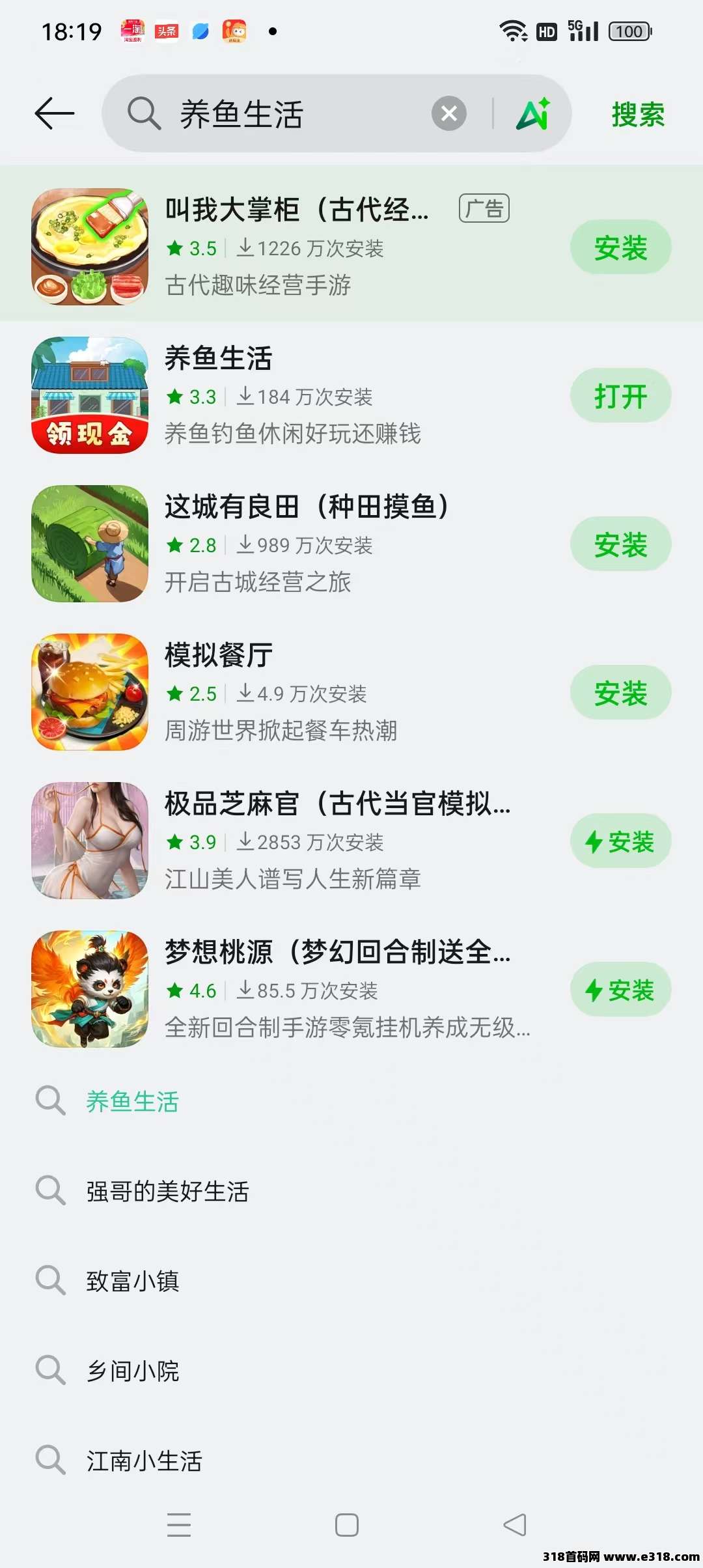View details of 模拟餐厅 app icon

[x=90, y=692]
